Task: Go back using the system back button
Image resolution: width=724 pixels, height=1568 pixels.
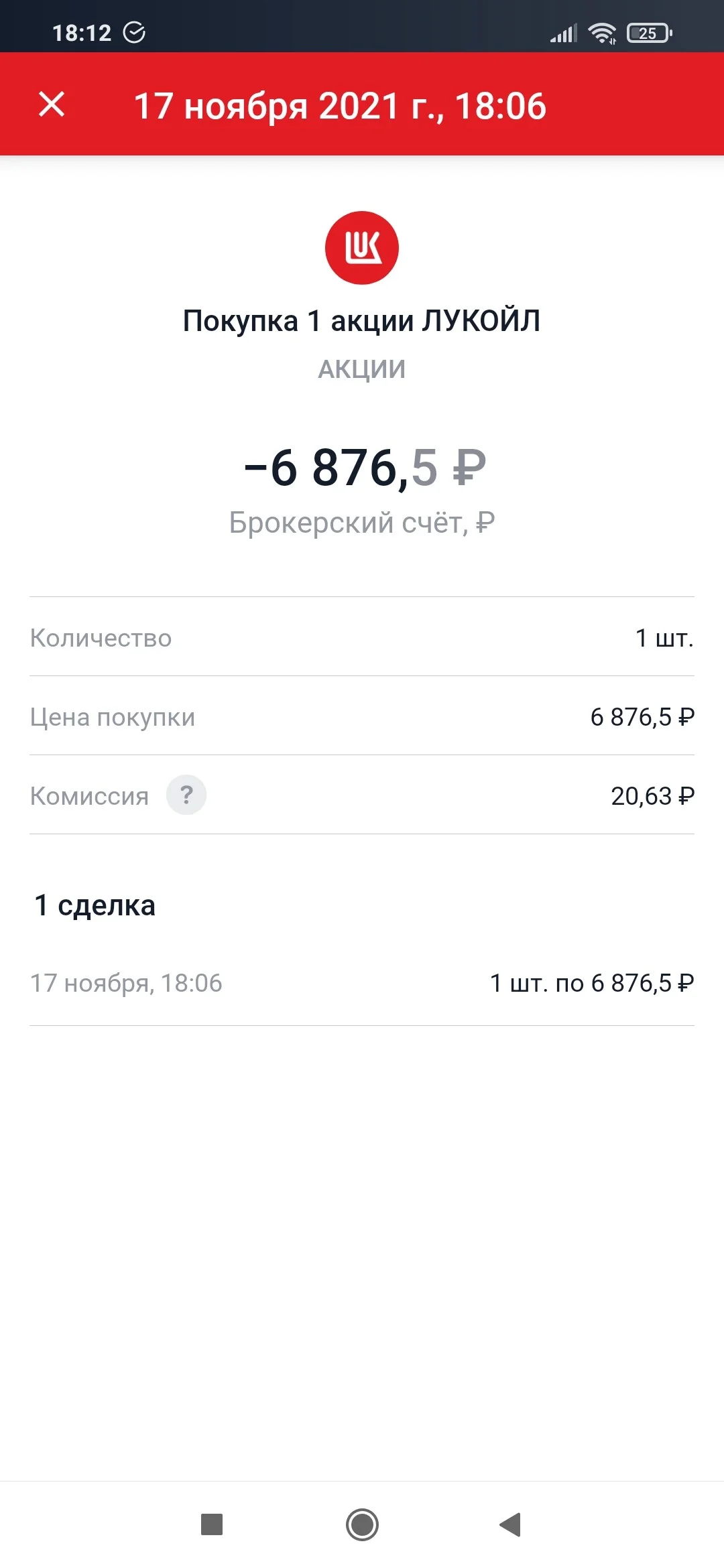Action: [x=510, y=1524]
